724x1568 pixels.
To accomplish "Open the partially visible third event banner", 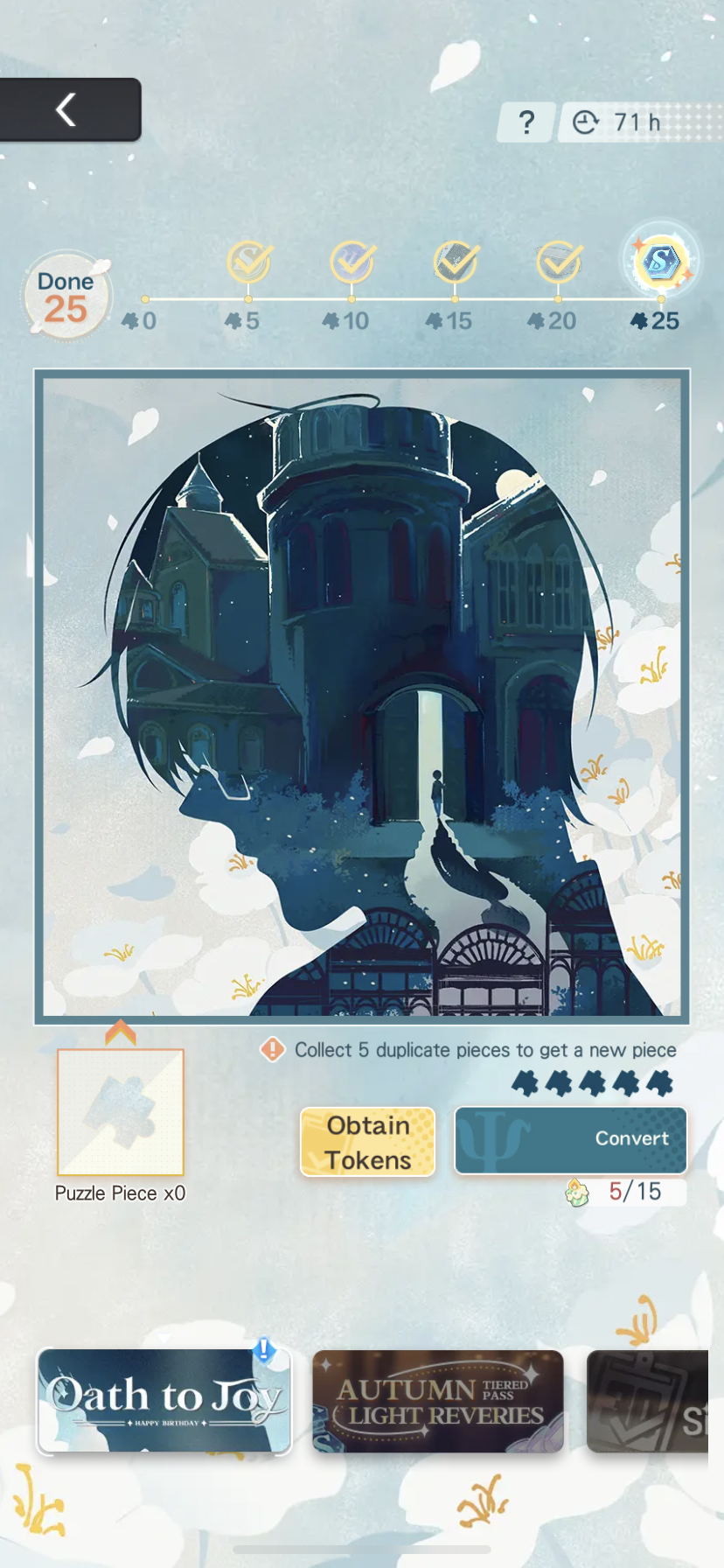I will (648, 1401).
